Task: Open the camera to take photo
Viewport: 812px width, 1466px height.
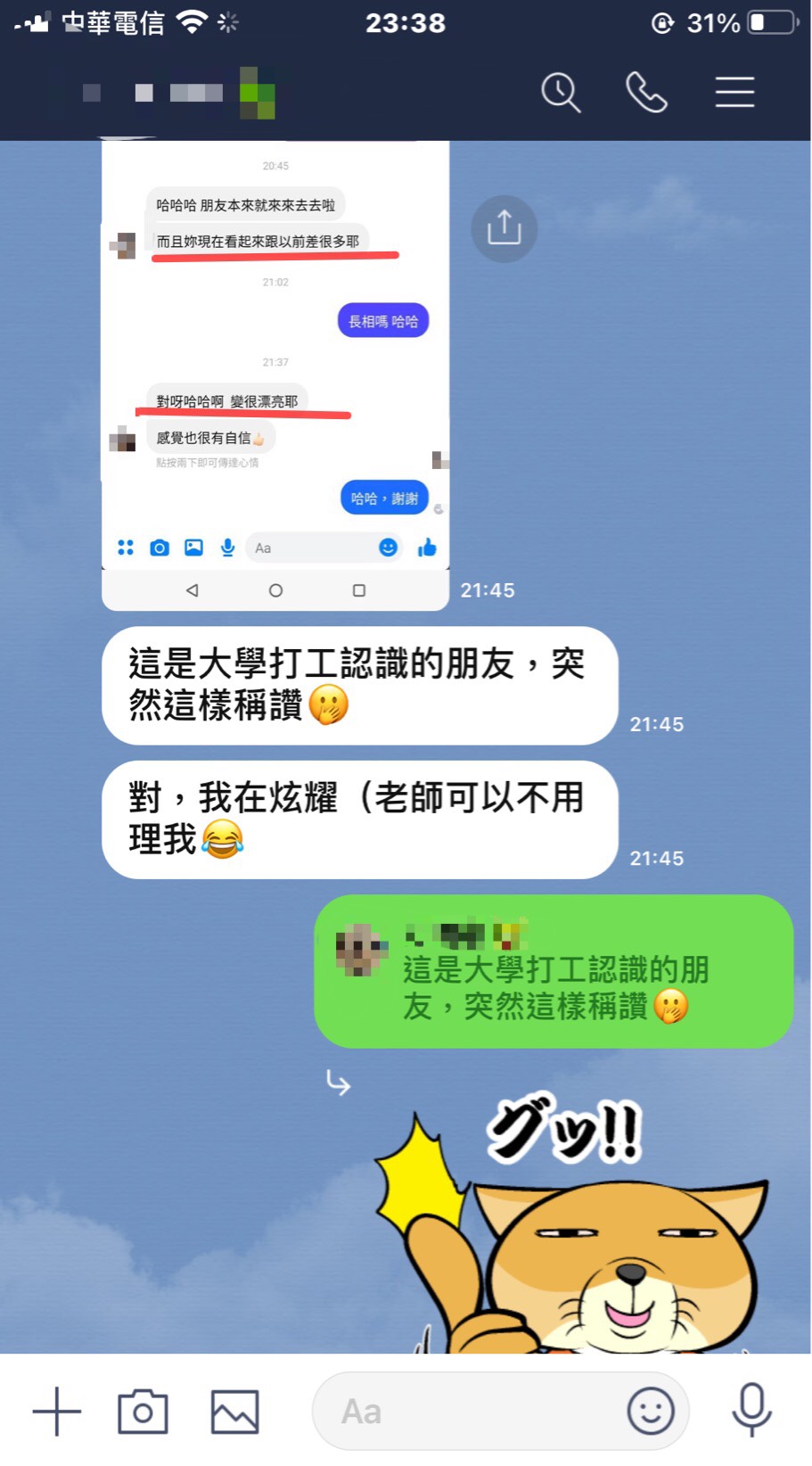Action: [x=143, y=1412]
